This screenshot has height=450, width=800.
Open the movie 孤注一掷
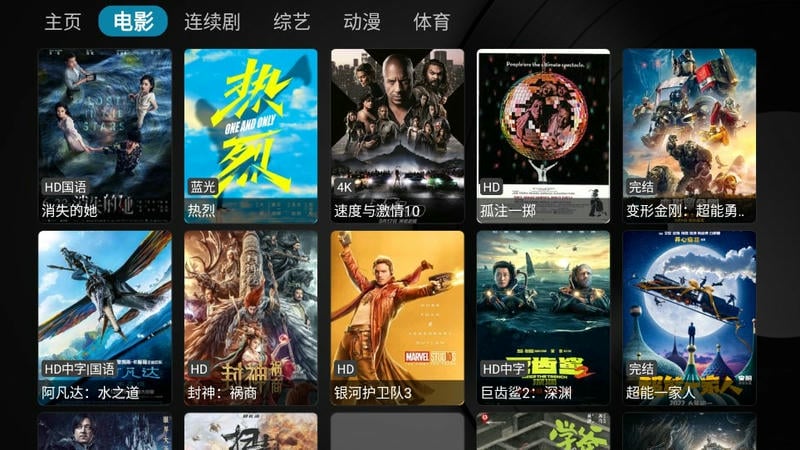click(543, 135)
